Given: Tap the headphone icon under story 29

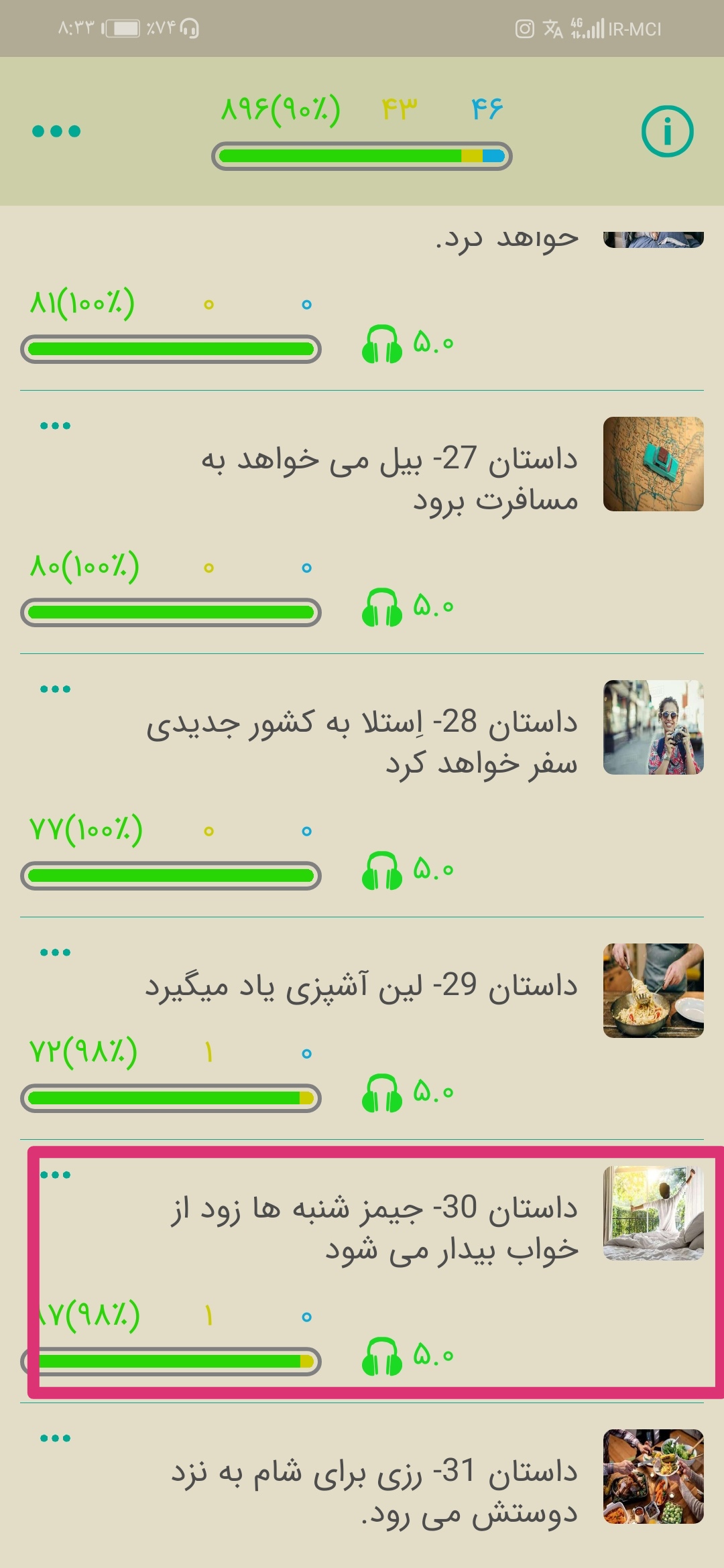Looking at the screenshot, I should (x=381, y=1094).
